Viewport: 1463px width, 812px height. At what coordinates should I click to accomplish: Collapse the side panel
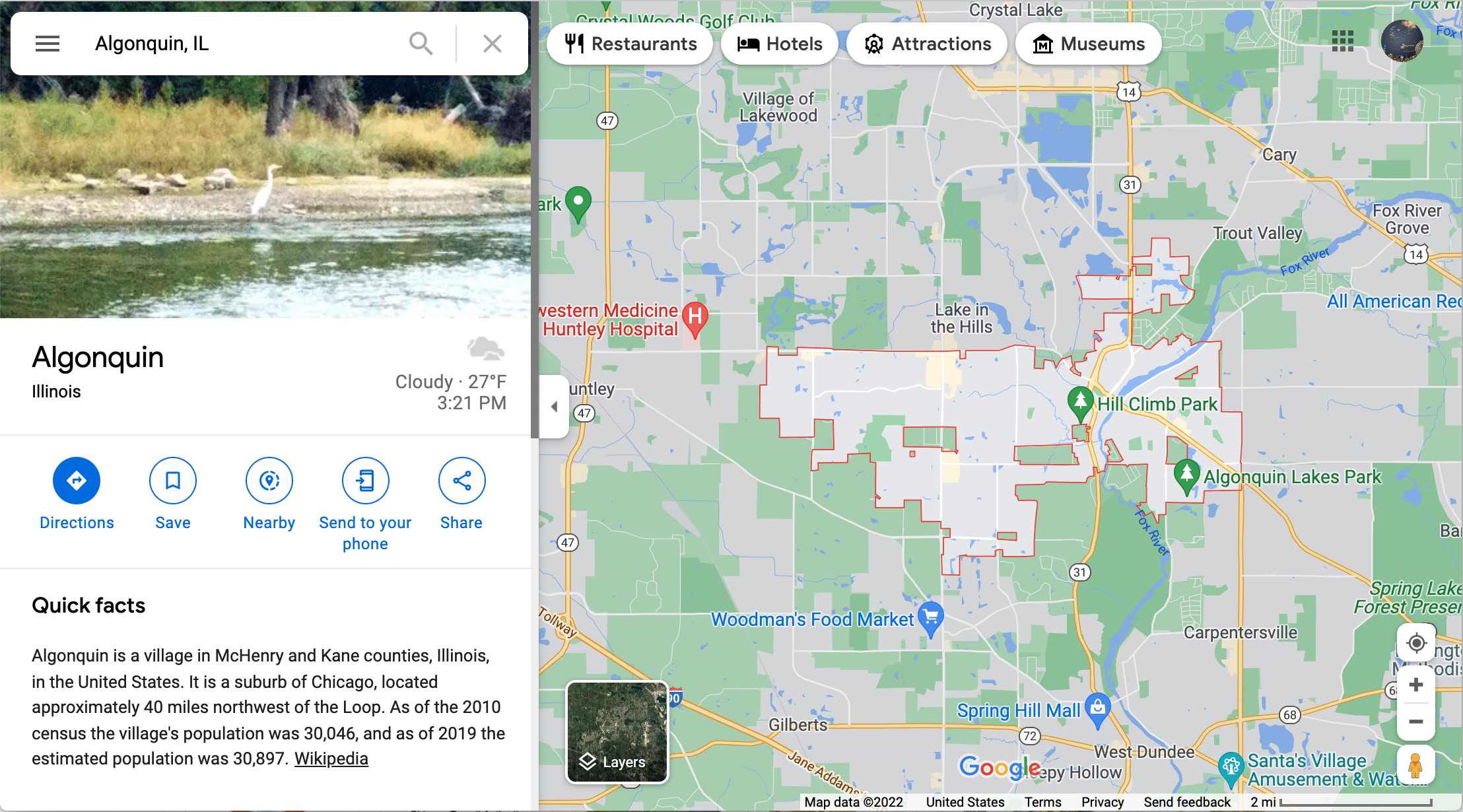tap(555, 407)
